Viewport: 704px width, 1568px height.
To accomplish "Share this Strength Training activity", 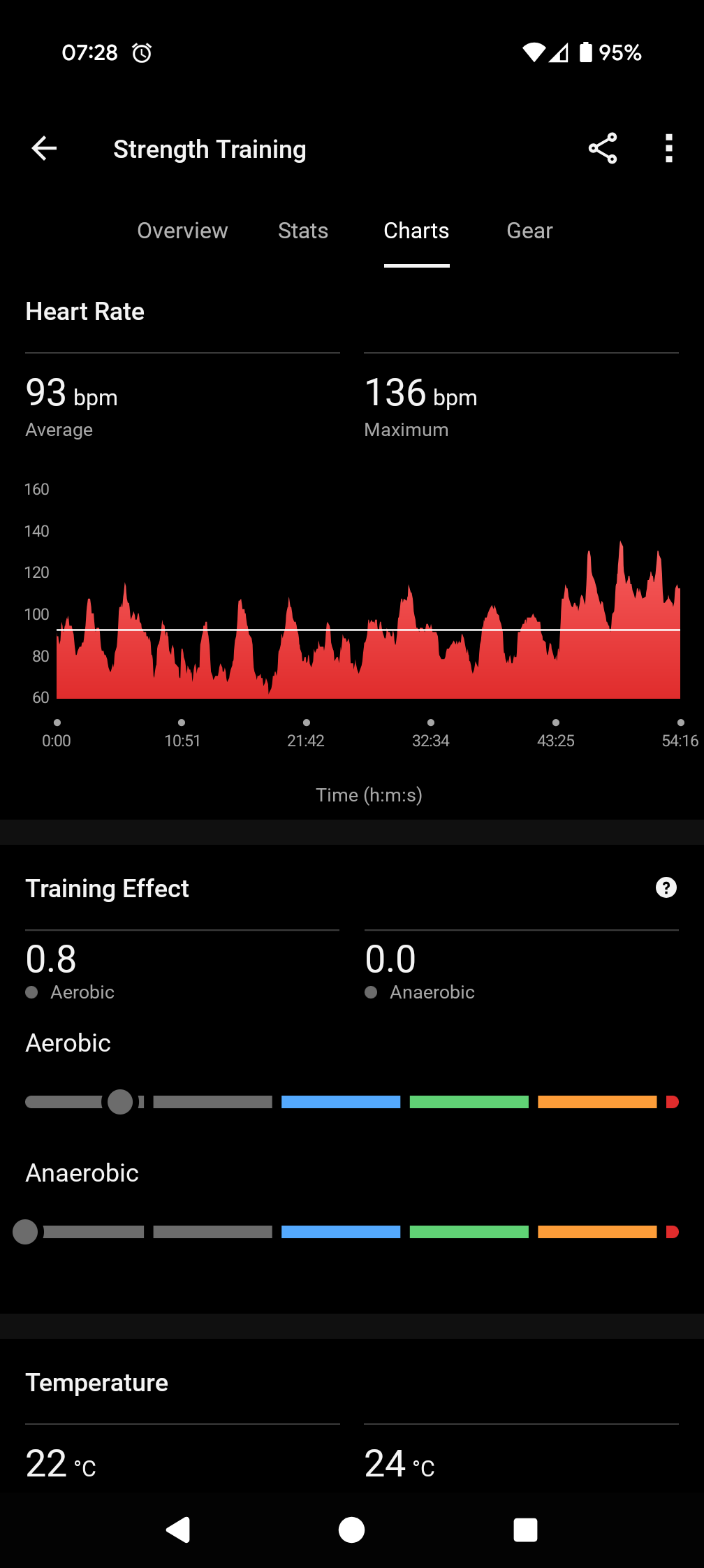I will [x=603, y=148].
